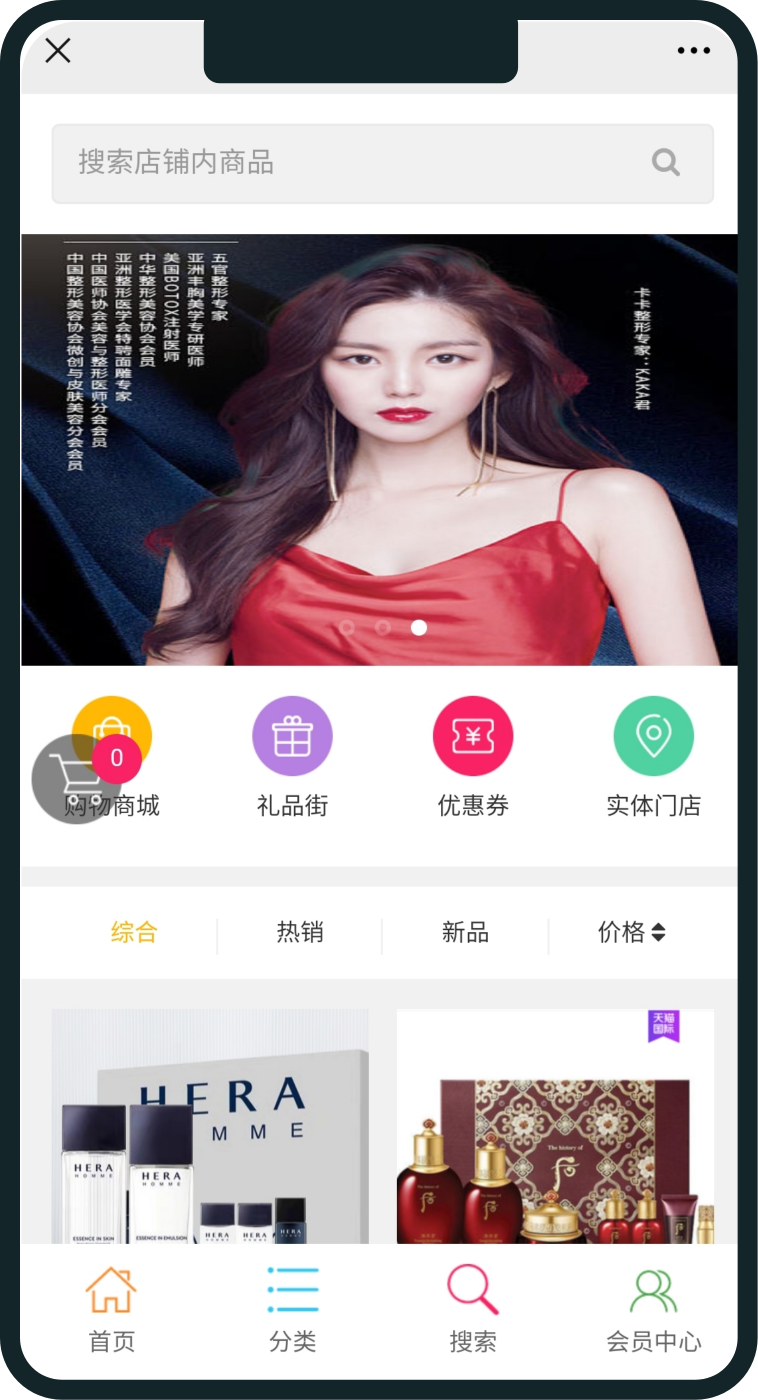Open the 搜索 tab in bottom navigation
The width and height of the screenshot is (758, 1400).
[473, 1308]
